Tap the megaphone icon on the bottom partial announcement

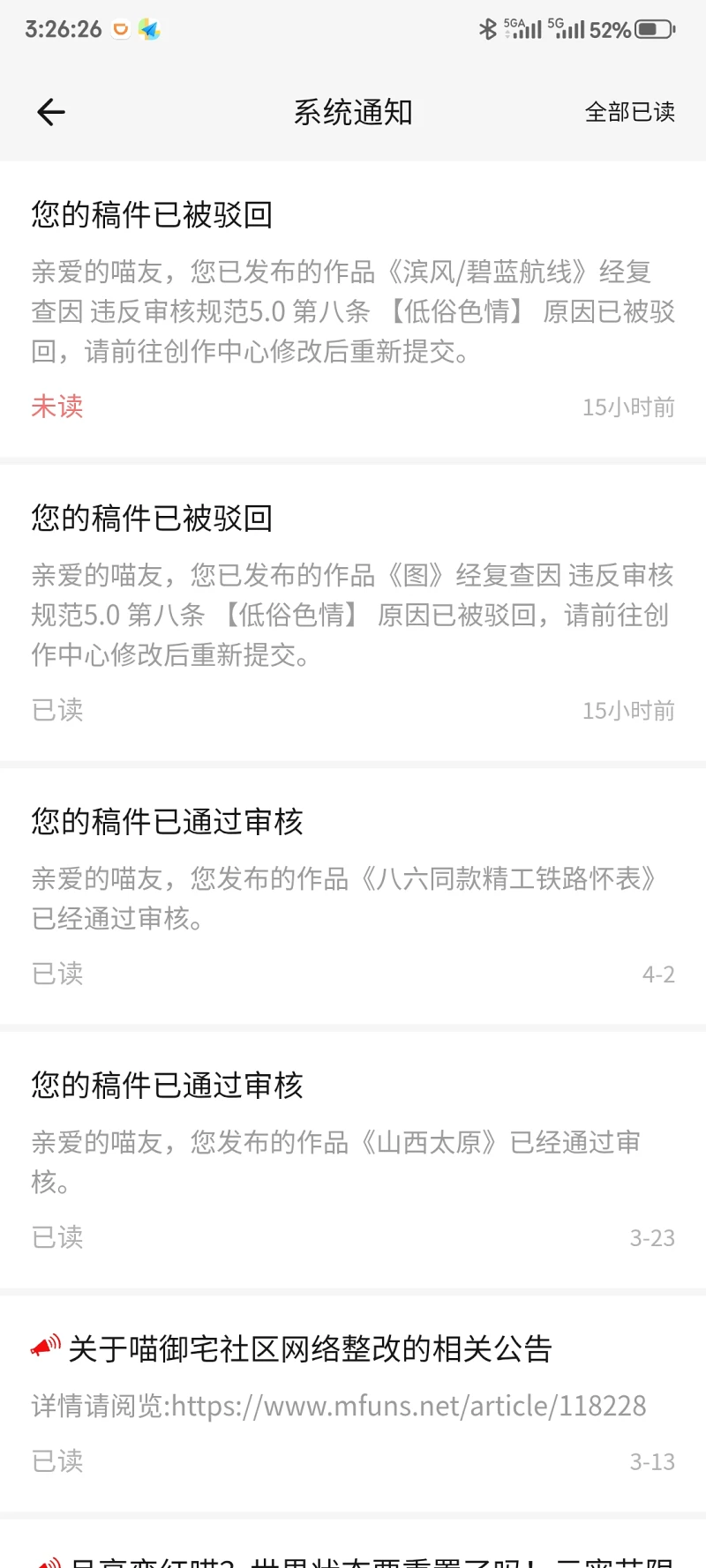pos(46,1561)
